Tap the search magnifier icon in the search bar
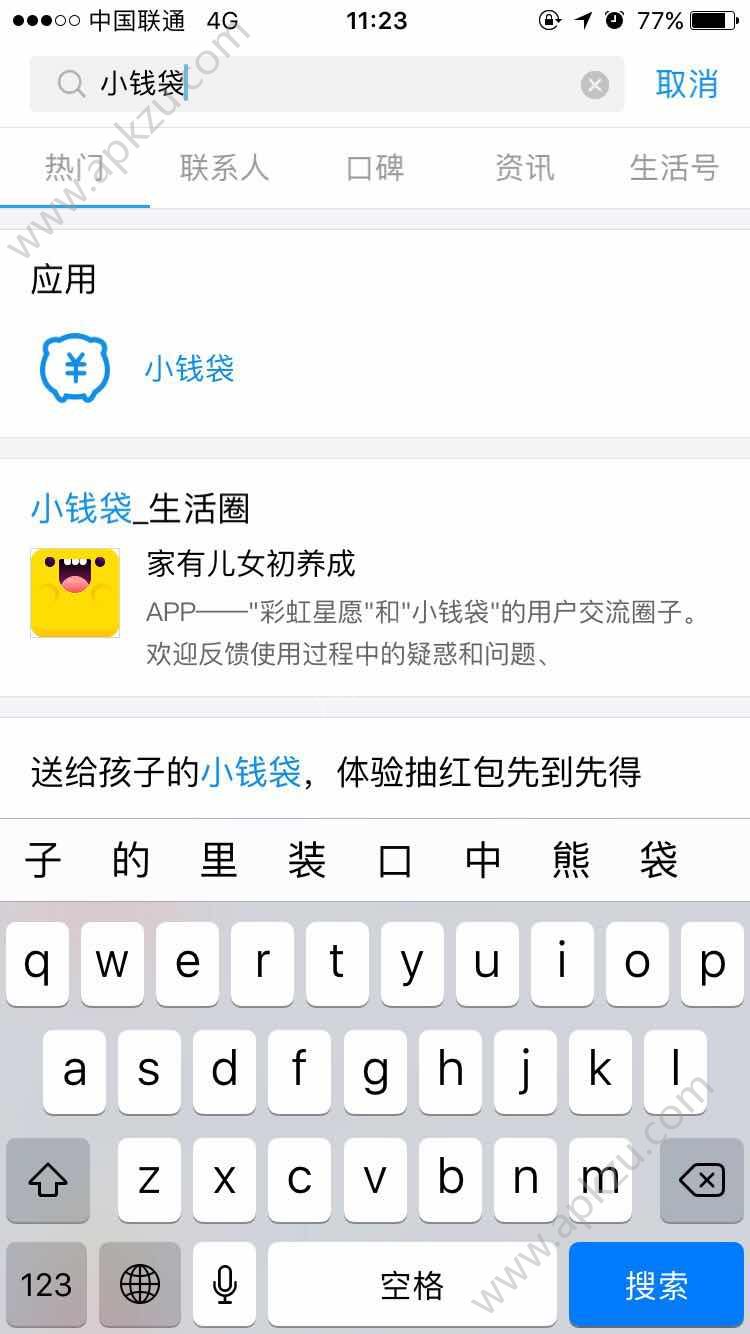 click(x=69, y=84)
